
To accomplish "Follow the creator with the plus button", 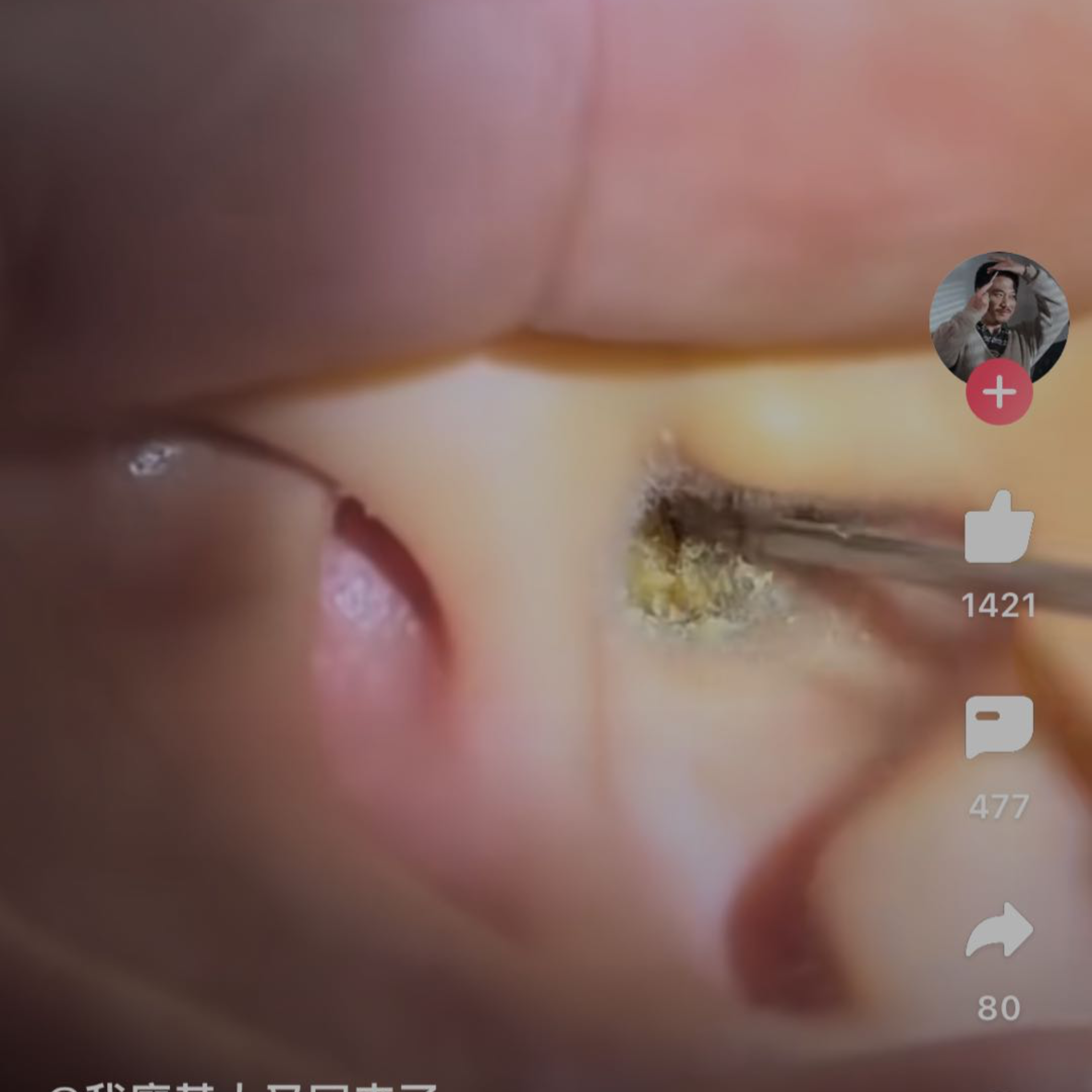I will [x=999, y=392].
